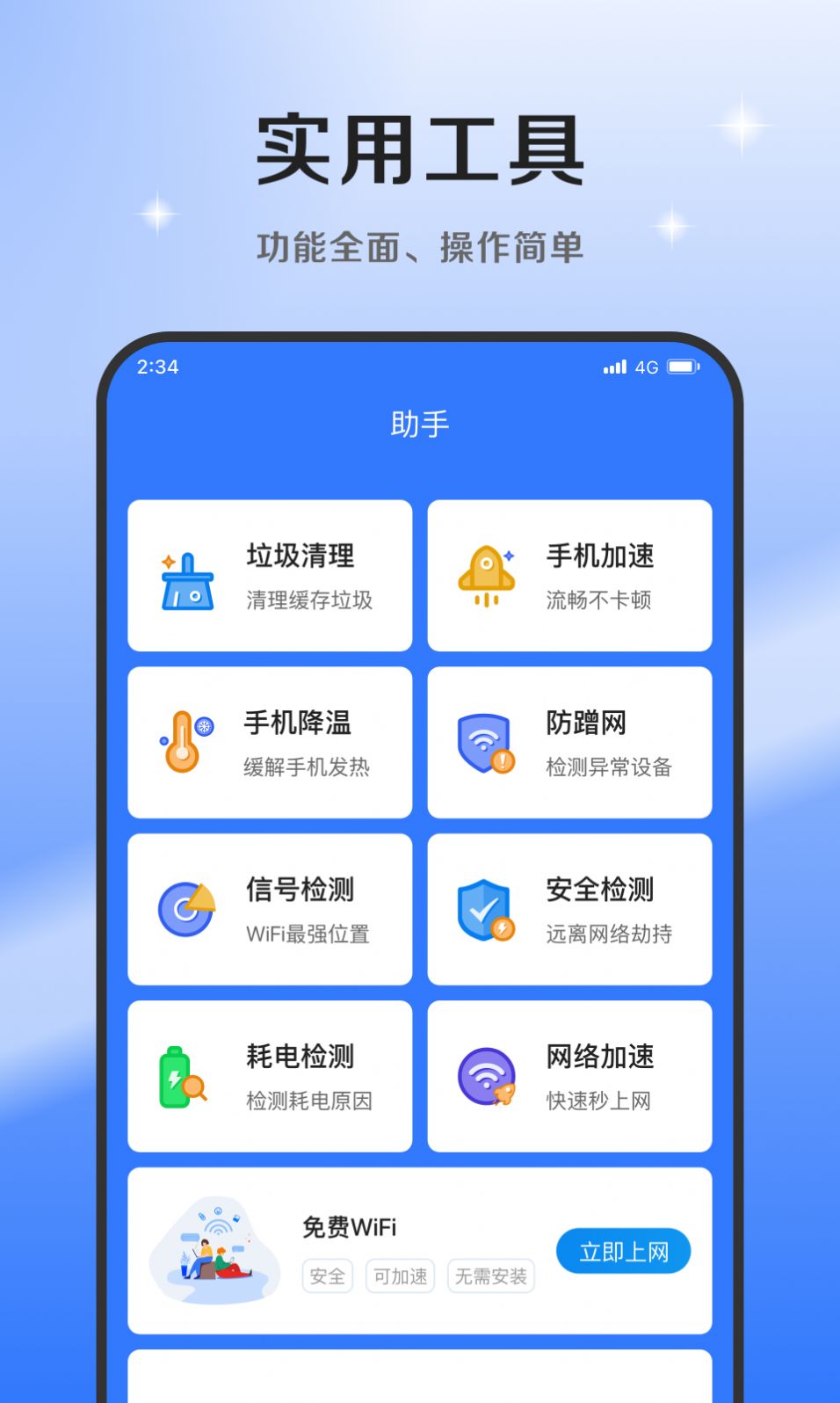Click the 4G network indicator
This screenshot has height=1403, width=840.
tap(648, 367)
